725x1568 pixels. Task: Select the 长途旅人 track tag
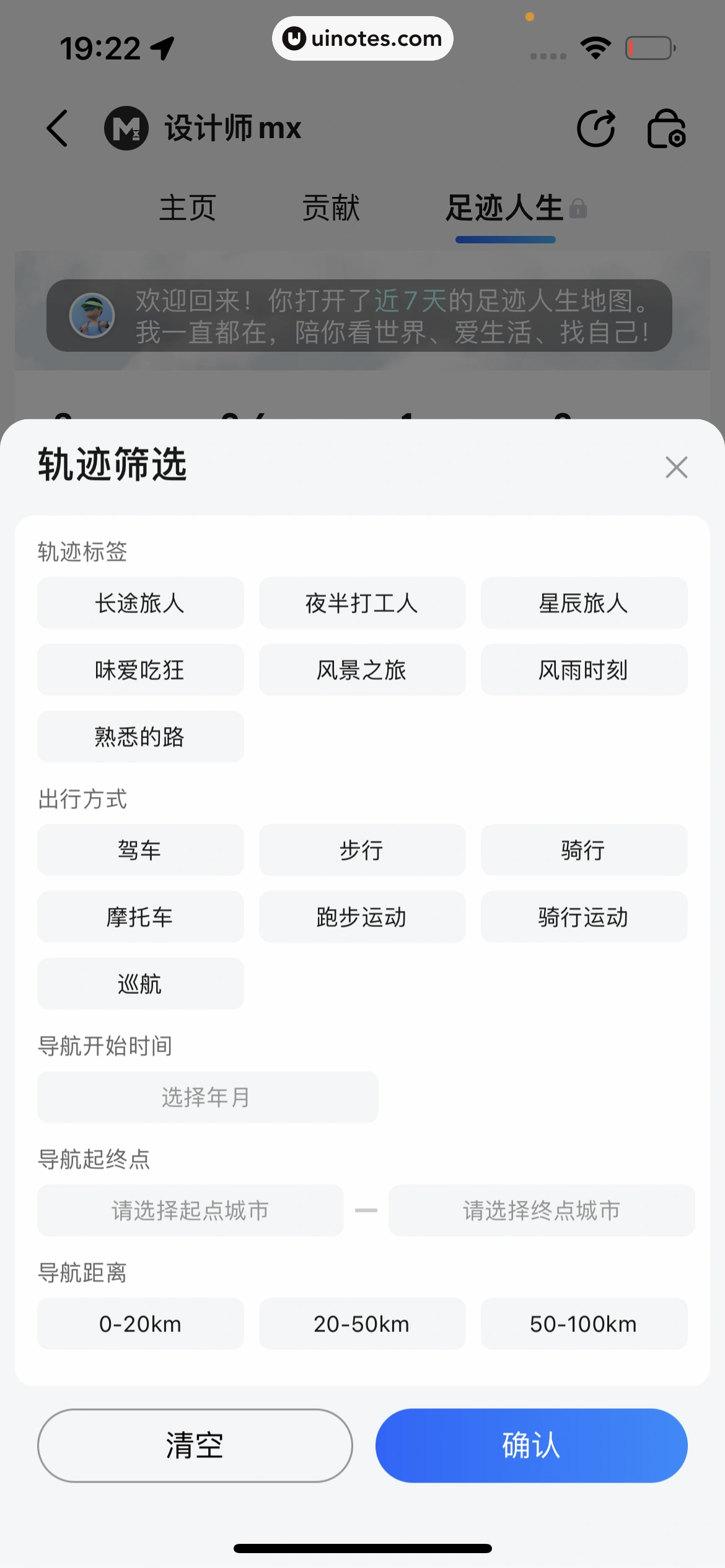tap(140, 603)
